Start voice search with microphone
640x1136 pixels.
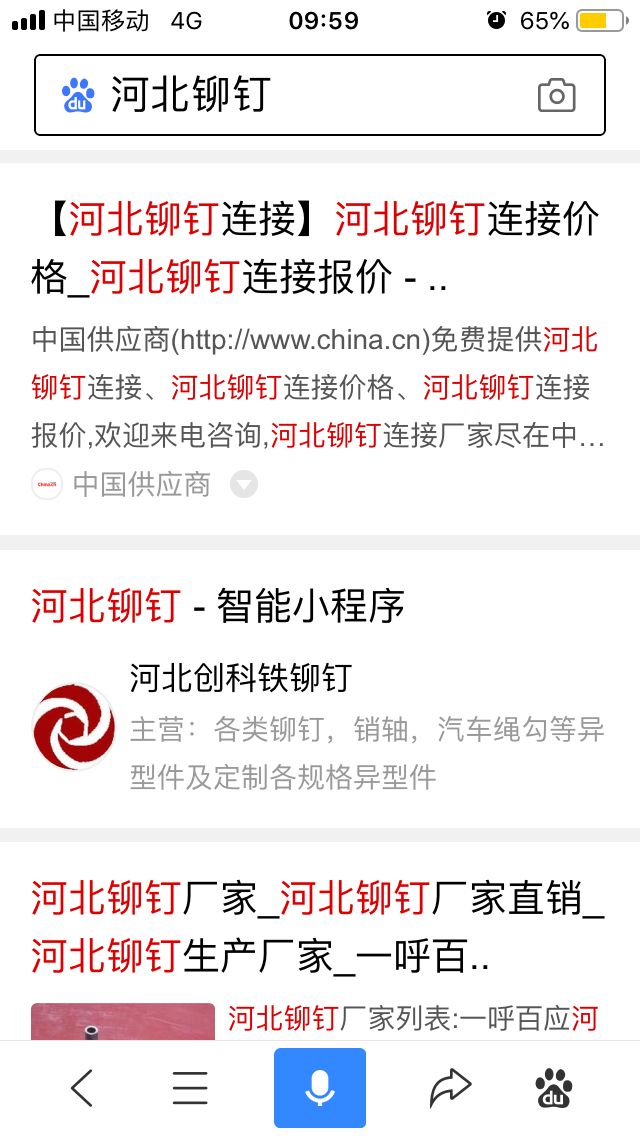tap(320, 1088)
